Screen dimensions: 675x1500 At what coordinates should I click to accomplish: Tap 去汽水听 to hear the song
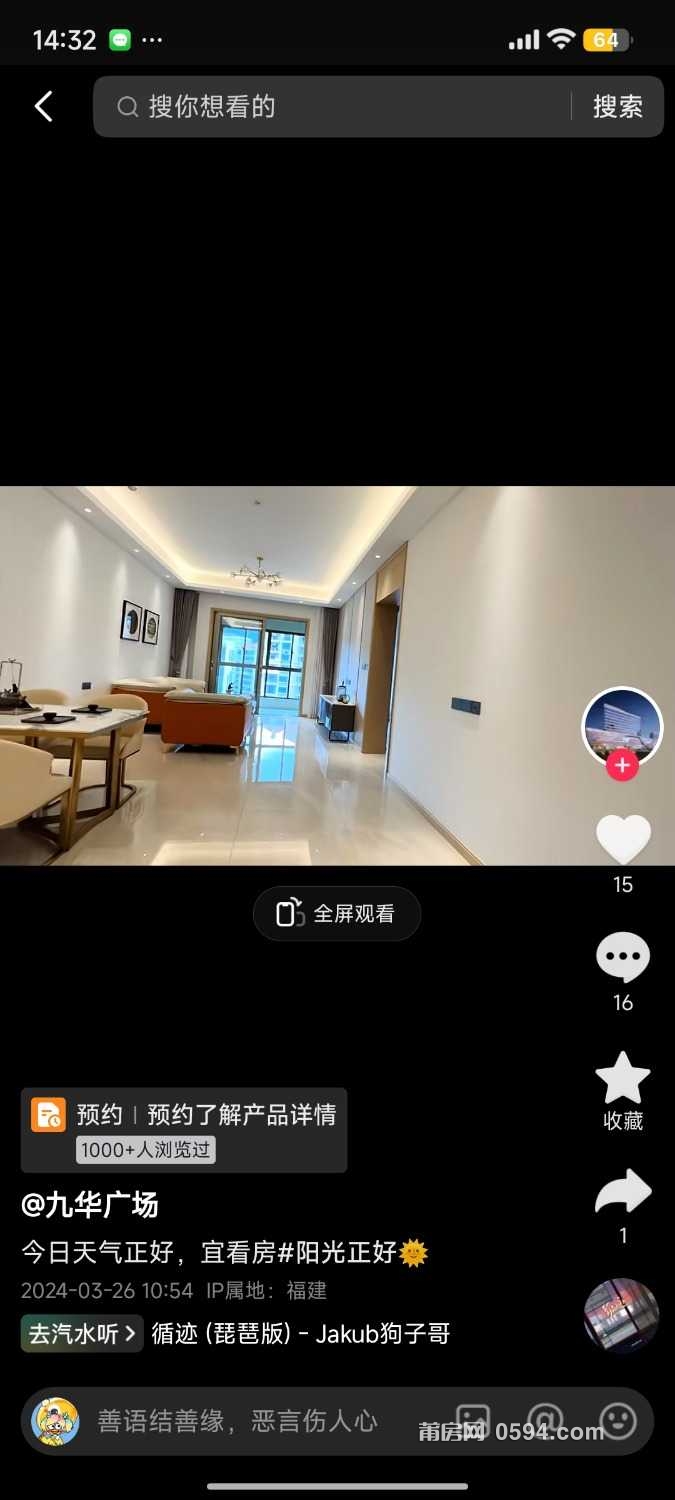tap(82, 1333)
